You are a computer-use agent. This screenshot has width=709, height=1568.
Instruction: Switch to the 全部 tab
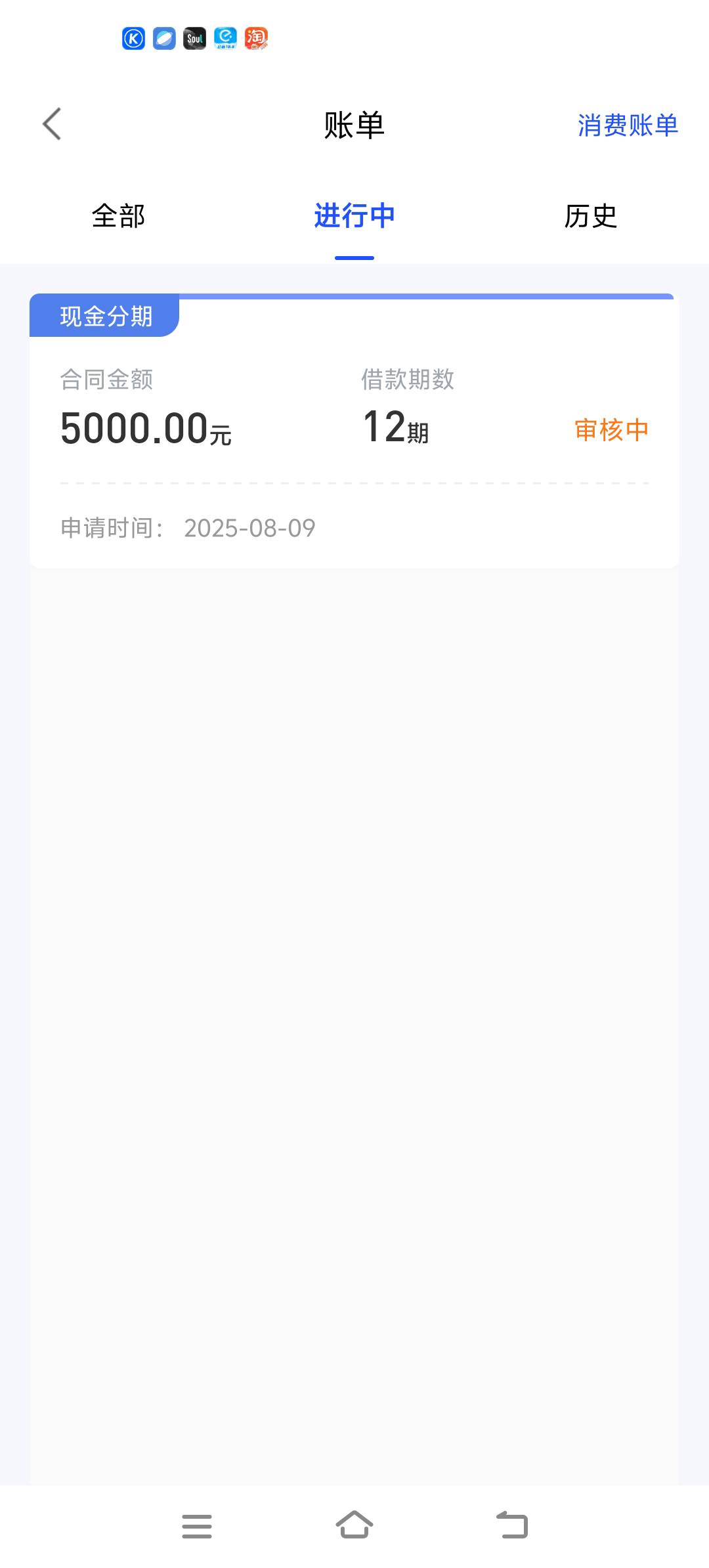[x=118, y=216]
